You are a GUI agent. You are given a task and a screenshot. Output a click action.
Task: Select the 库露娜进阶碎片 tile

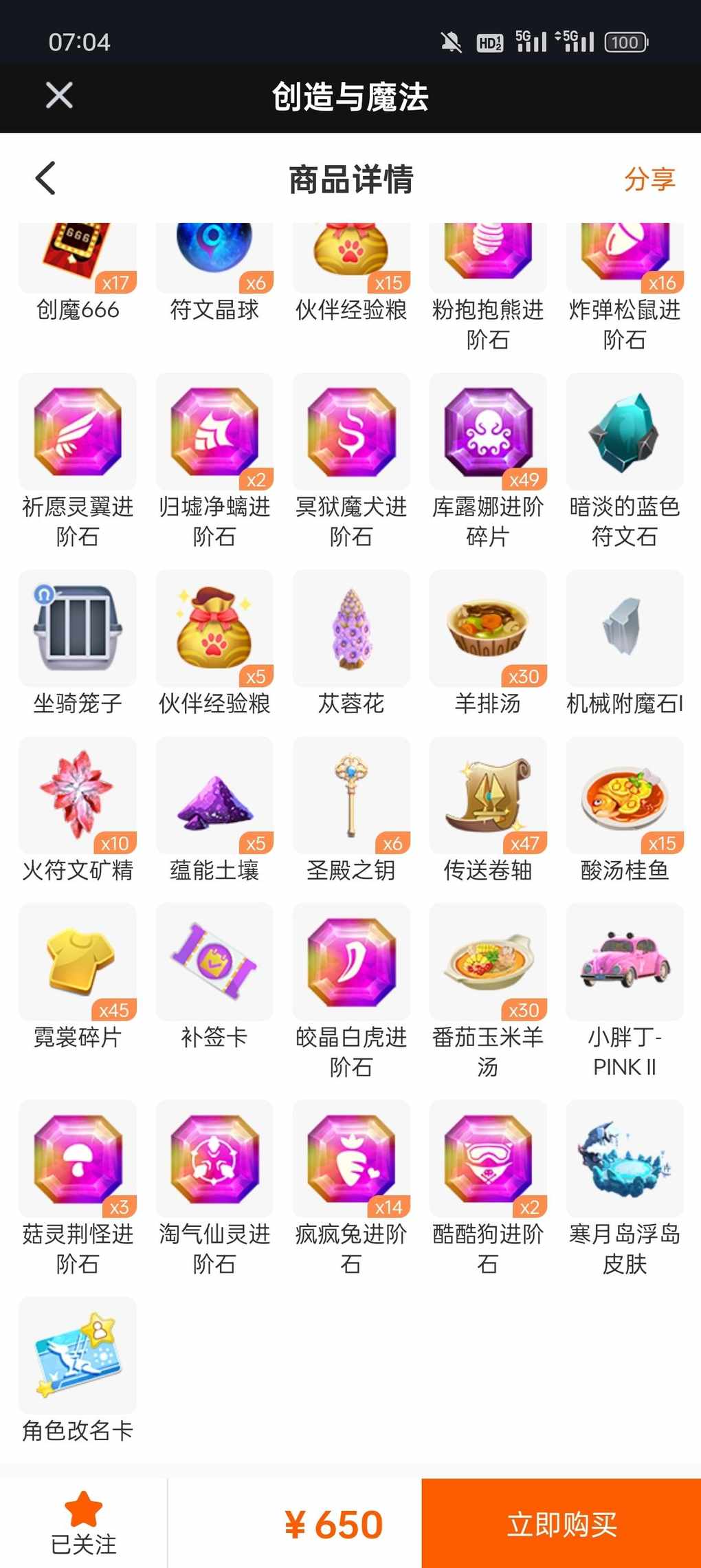coord(488,432)
